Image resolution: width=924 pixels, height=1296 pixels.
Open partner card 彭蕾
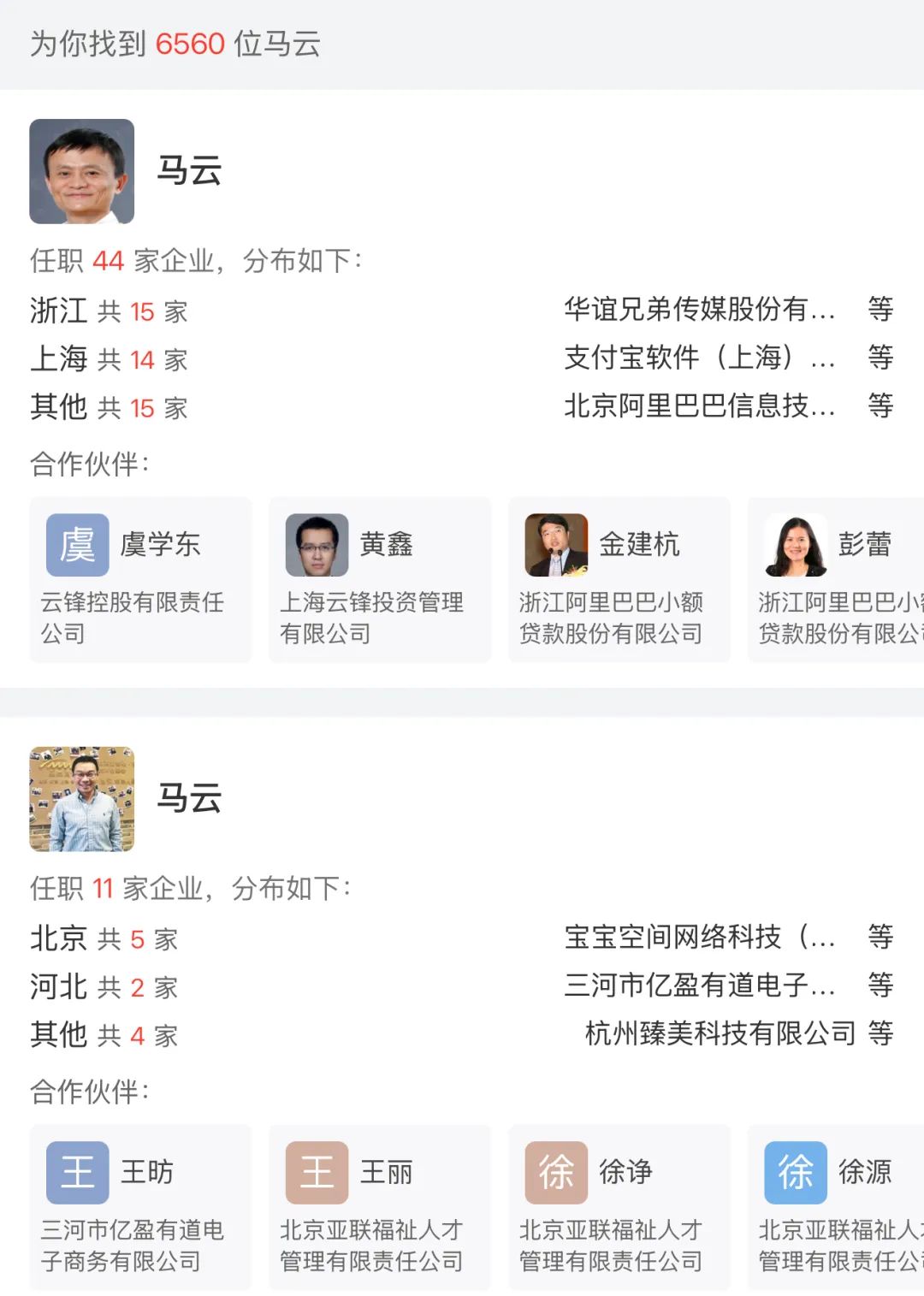coord(836,579)
